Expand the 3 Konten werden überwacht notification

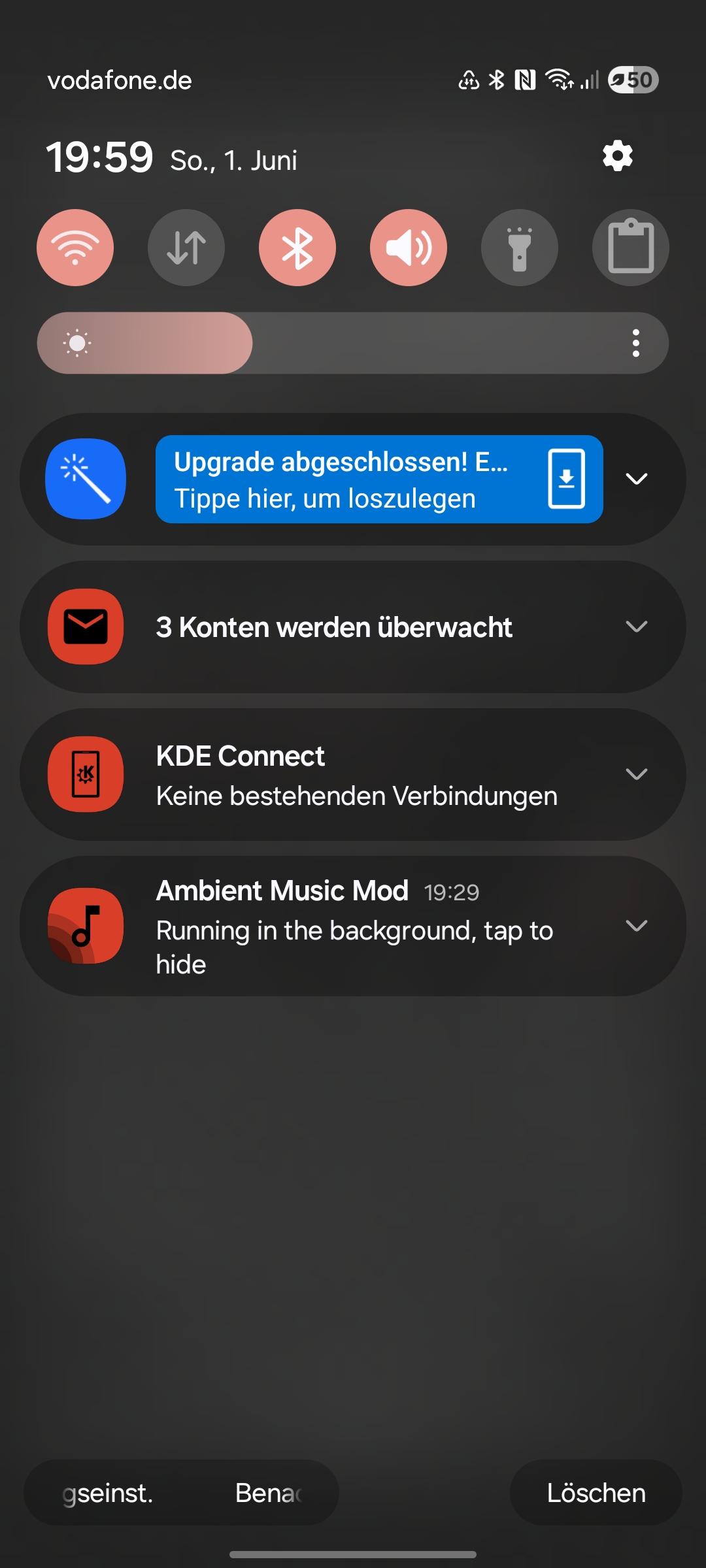(x=636, y=627)
